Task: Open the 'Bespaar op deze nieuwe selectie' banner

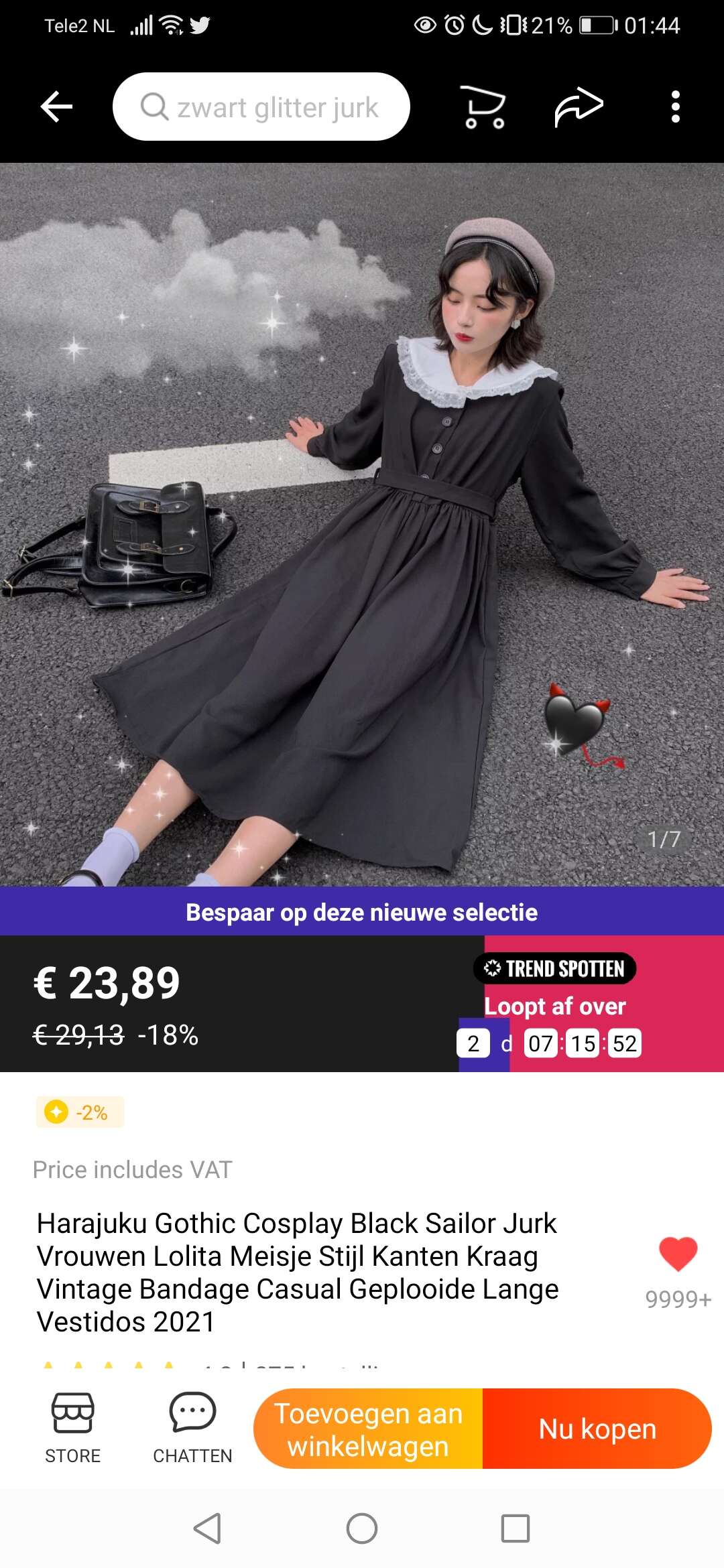Action: [362, 911]
